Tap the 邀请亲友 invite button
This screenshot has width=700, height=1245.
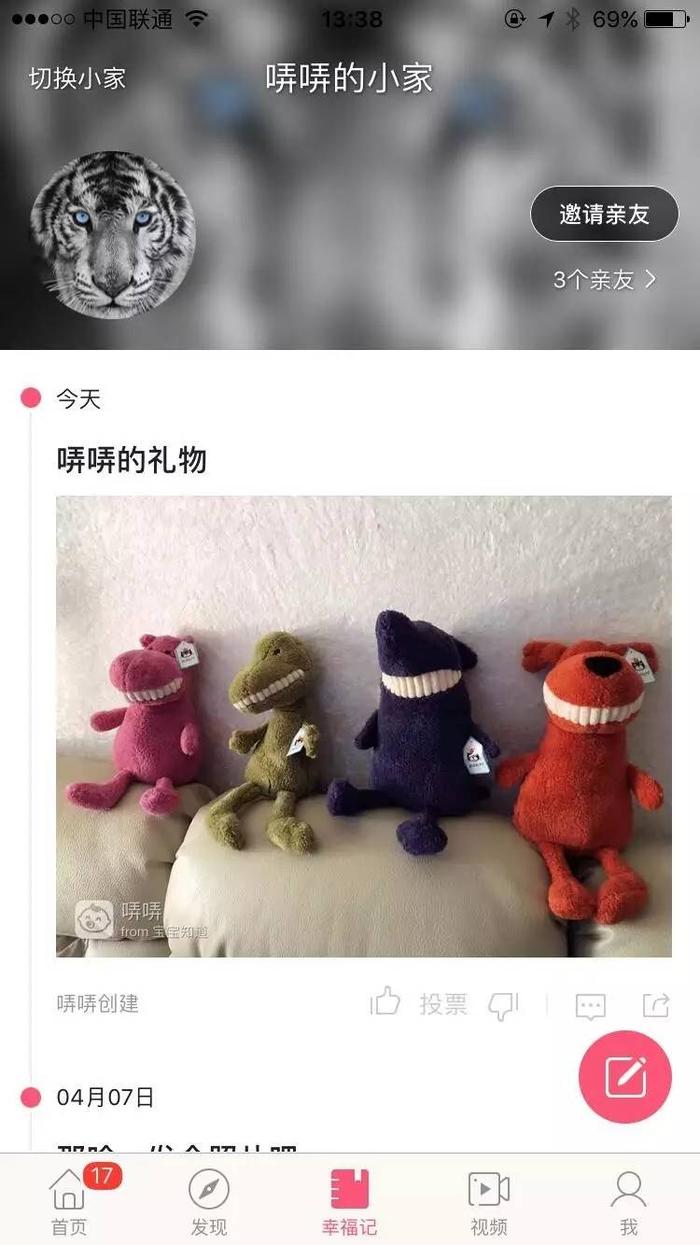[x=604, y=214]
